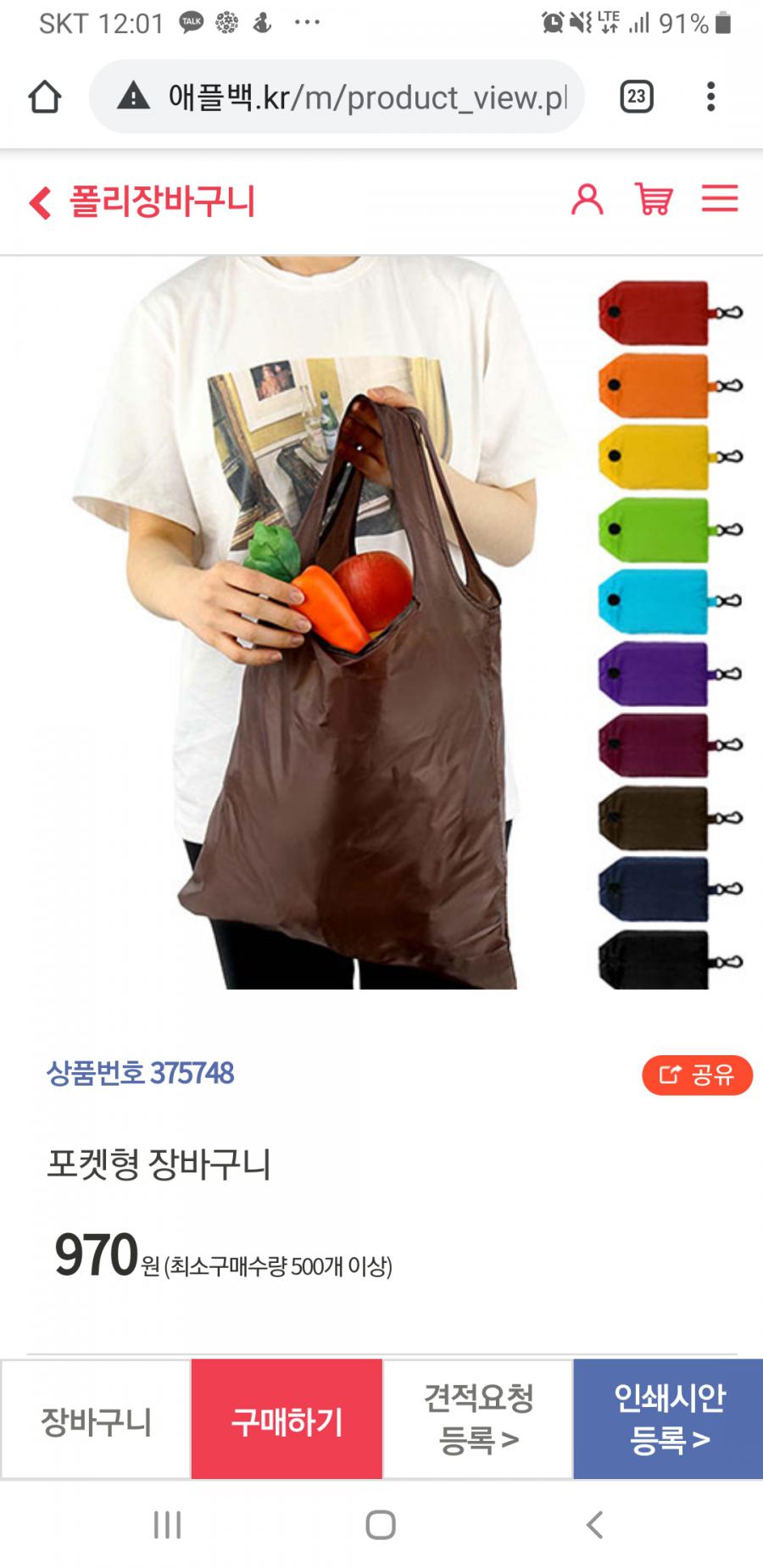Tap system back navigation button
Viewport: 763px width, 1568px height.
[595, 1524]
